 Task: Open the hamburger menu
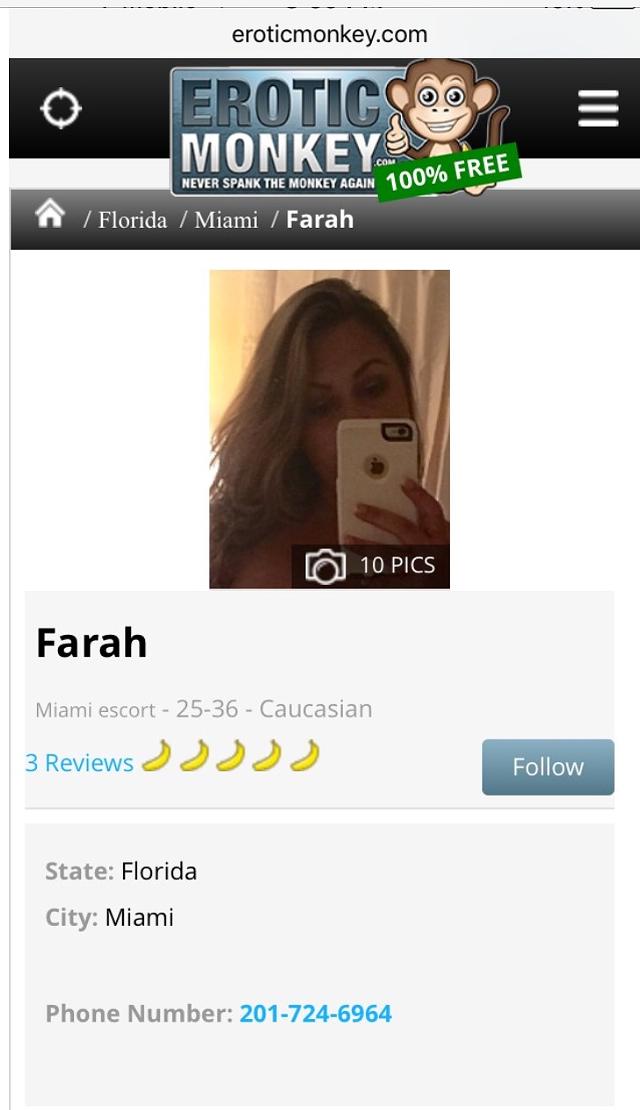[x=598, y=108]
